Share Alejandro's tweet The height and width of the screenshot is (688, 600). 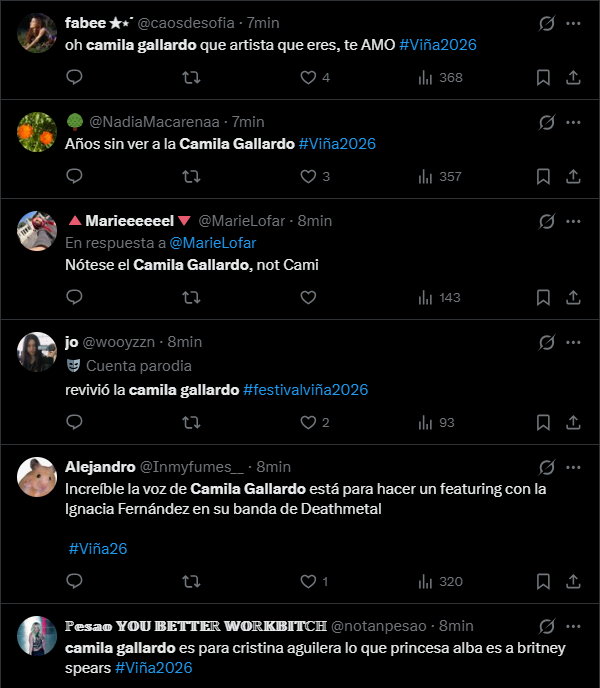[574, 581]
